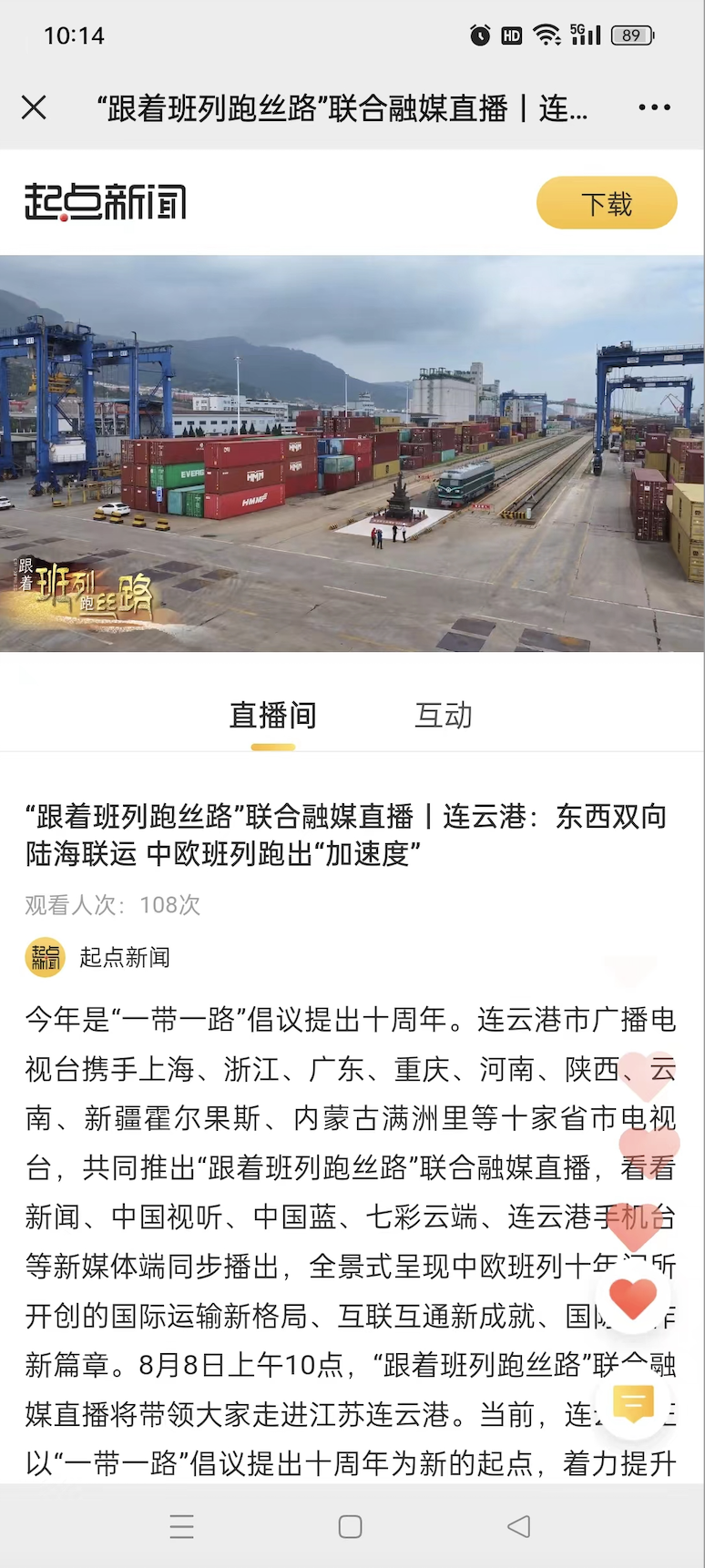Play the live video of the port
The height and width of the screenshot is (1568, 705).
[352, 453]
